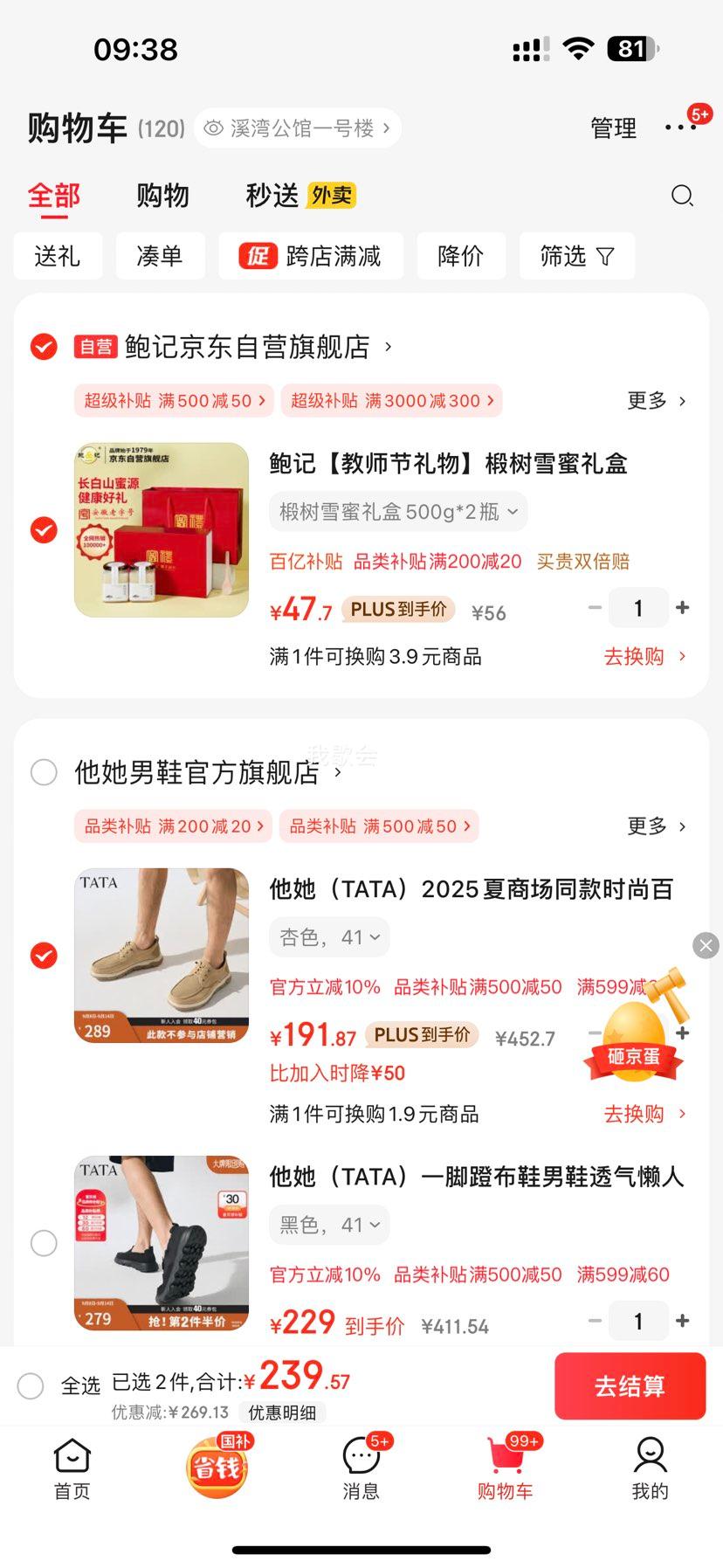Open the three-dot more menu
This screenshot has height=1568, width=723.
click(x=680, y=128)
